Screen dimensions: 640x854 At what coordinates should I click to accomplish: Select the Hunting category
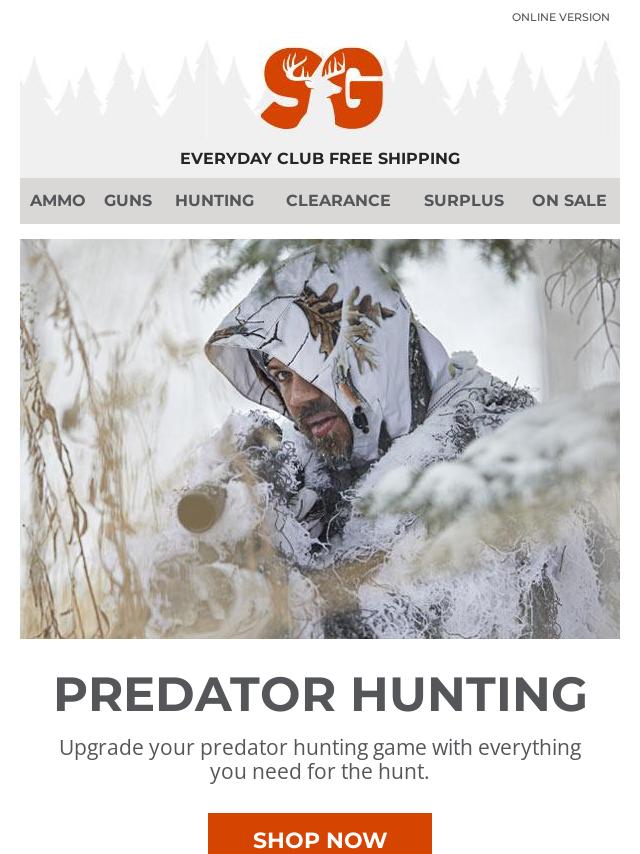pos(214,201)
